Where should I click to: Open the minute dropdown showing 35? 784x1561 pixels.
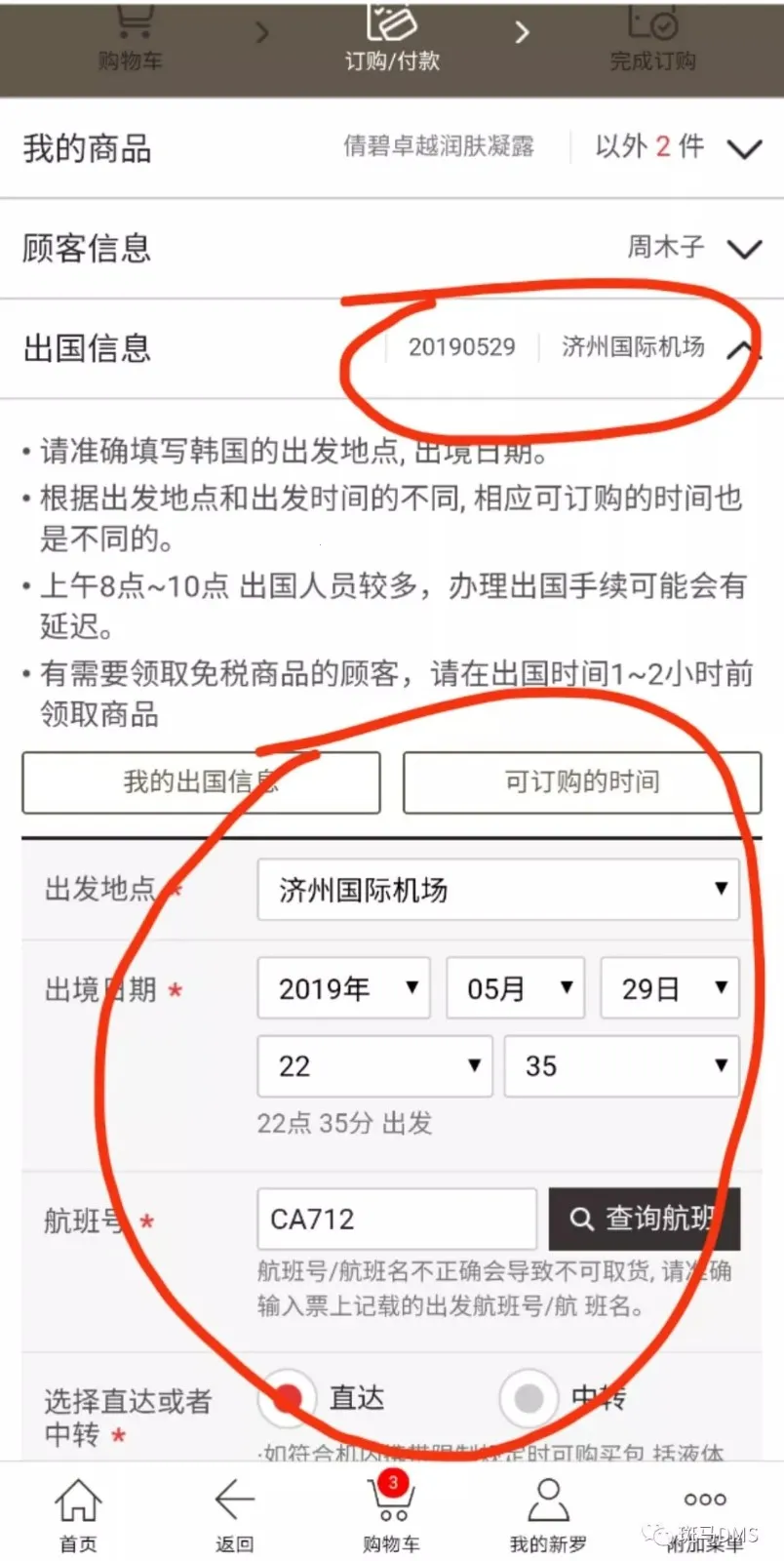[x=621, y=1066]
